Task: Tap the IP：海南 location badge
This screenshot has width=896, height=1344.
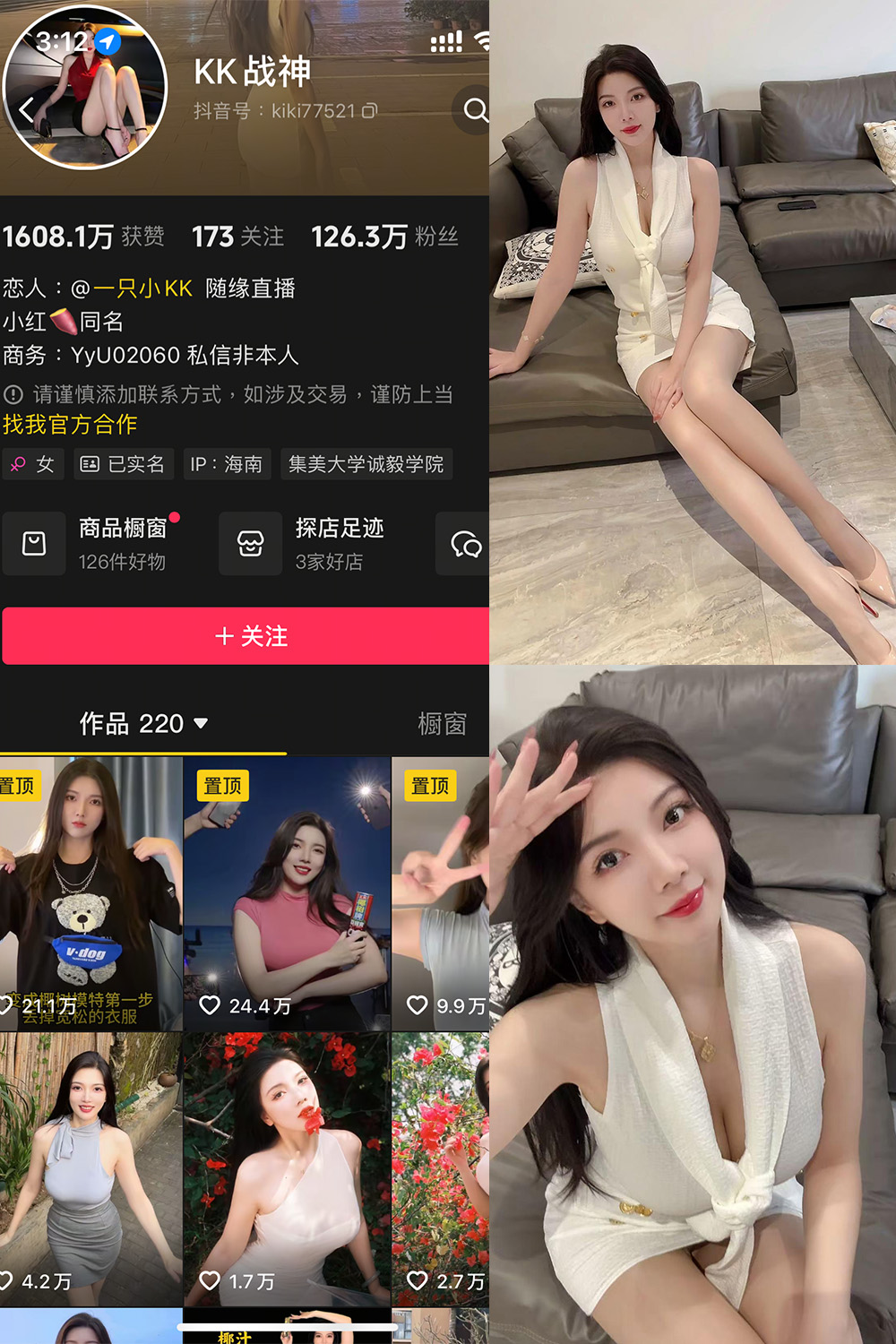Action: coord(227,464)
